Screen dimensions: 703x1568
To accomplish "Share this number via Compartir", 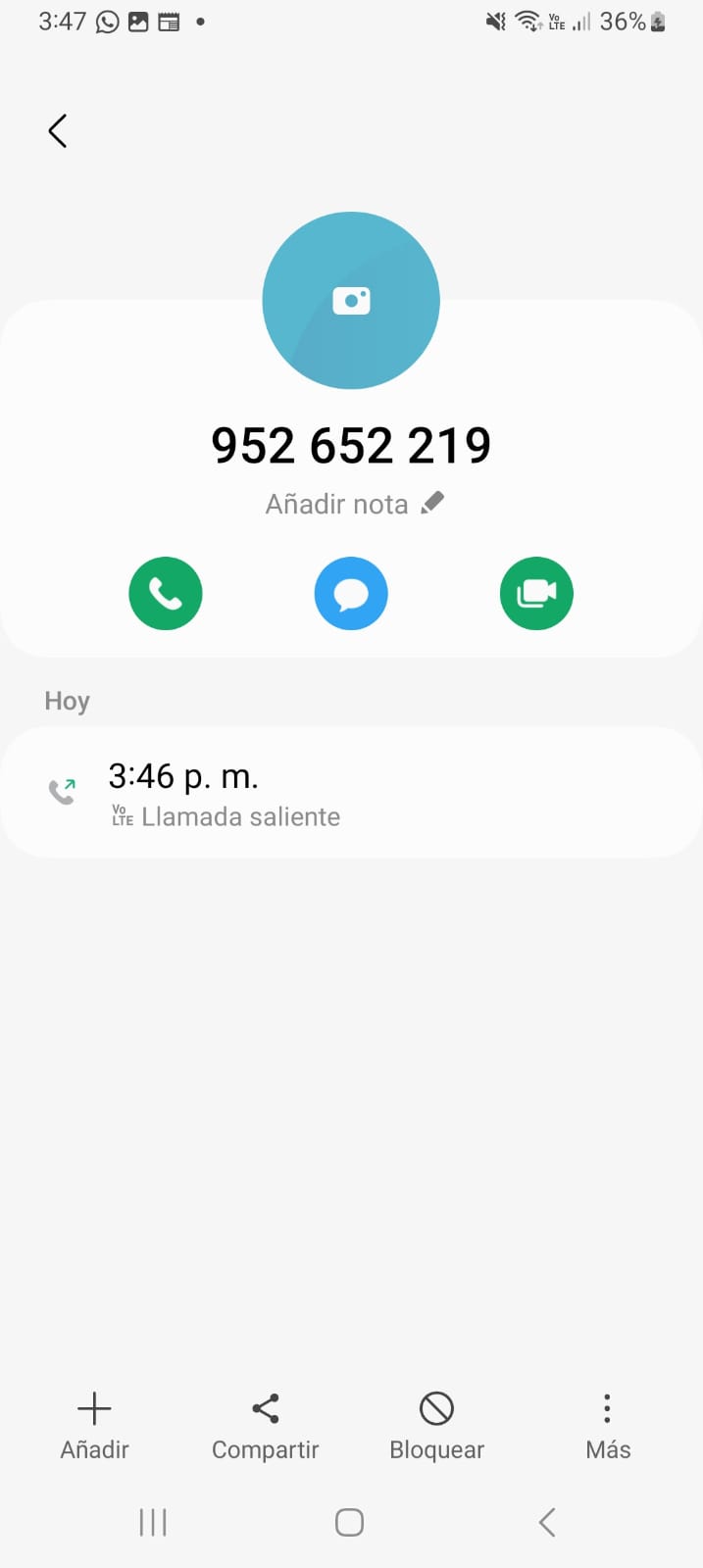I will [x=266, y=1426].
